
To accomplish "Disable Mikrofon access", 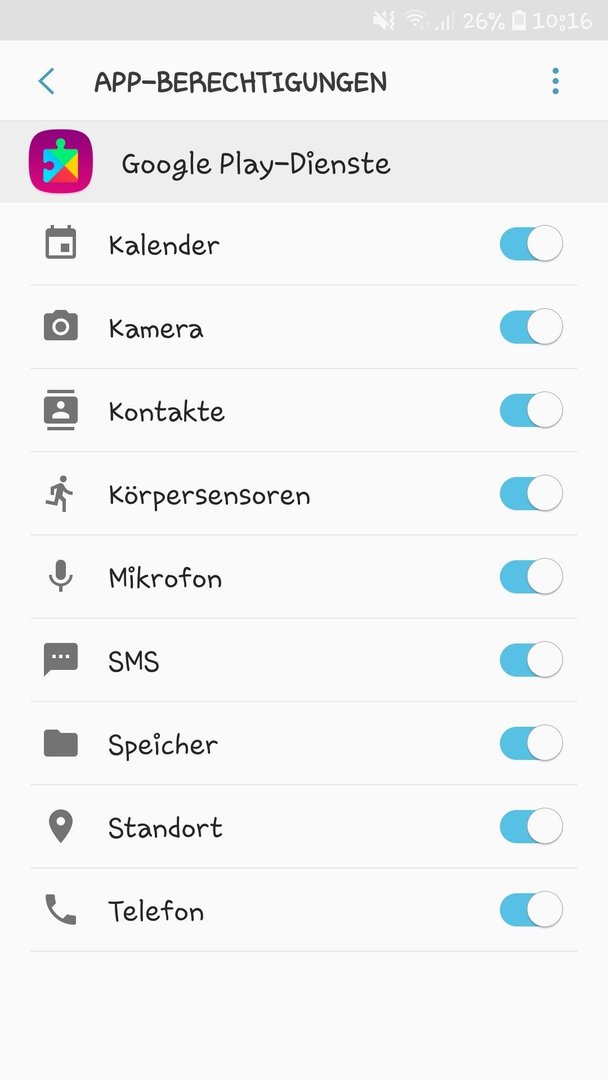I will click(531, 577).
